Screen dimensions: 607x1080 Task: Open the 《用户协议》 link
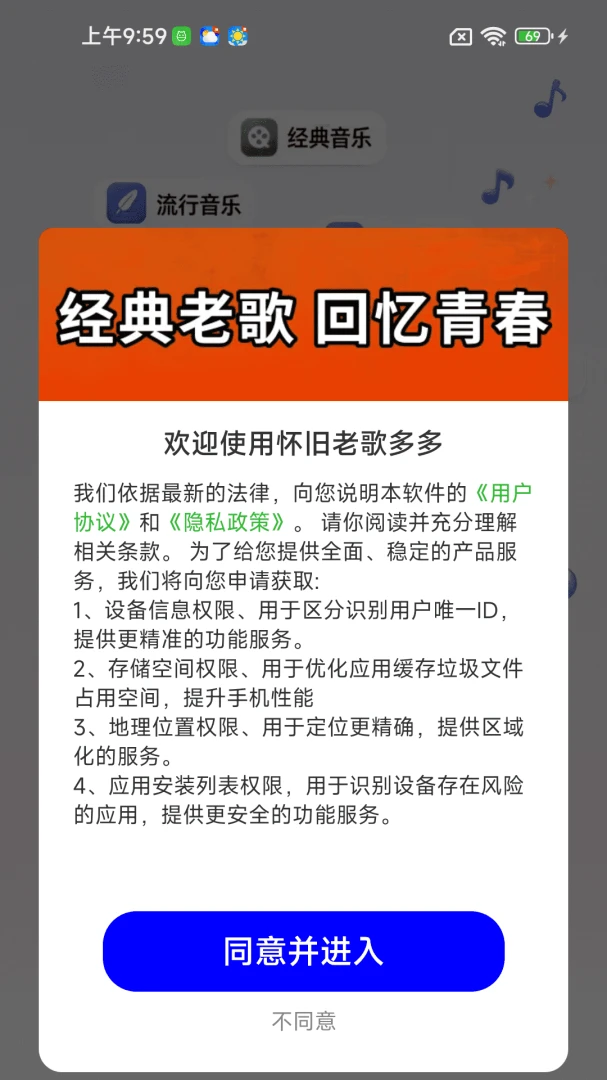(x=504, y=494)
